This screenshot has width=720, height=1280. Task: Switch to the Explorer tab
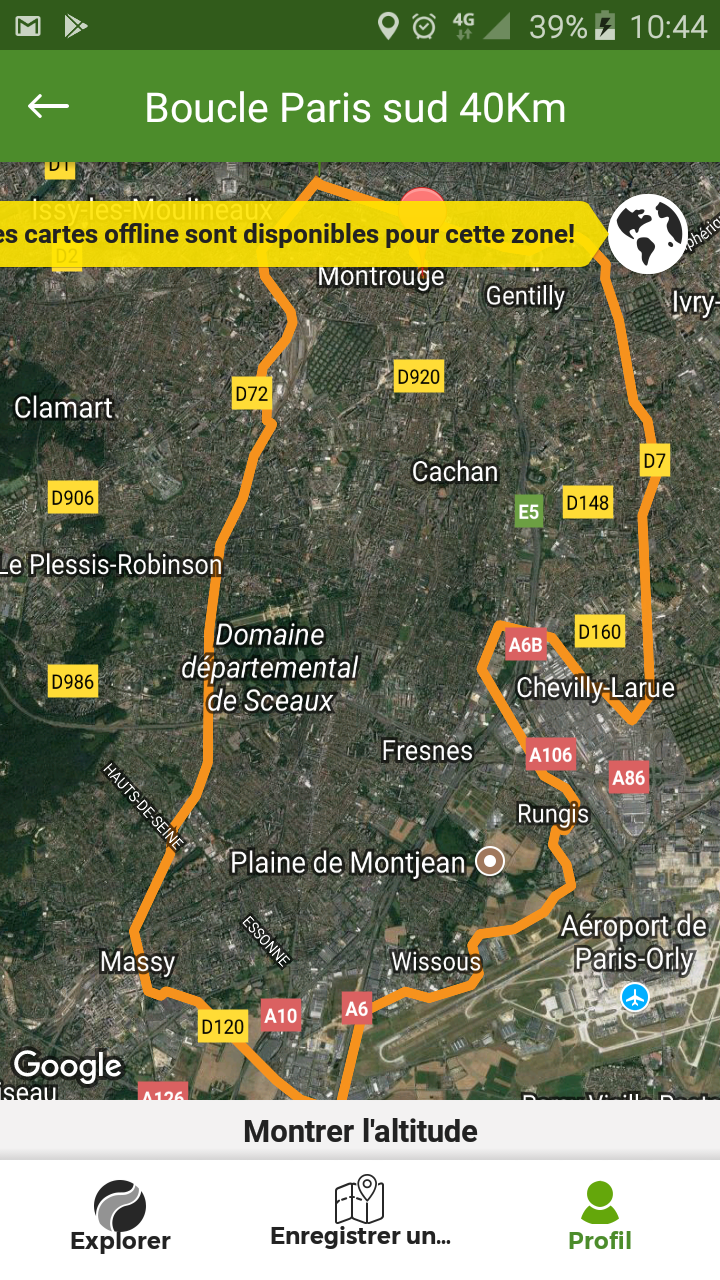tap(120, 1217)
